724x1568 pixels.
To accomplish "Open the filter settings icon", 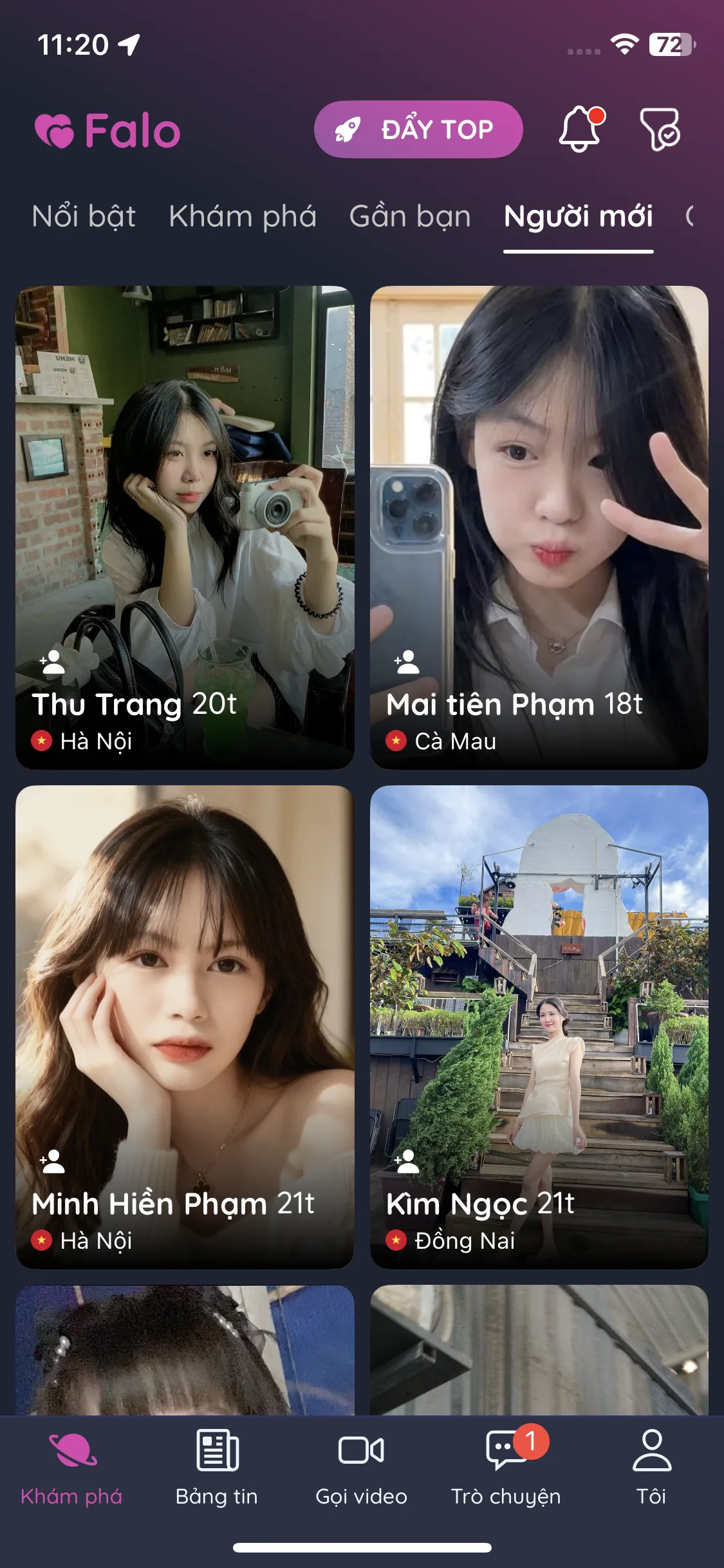I will click(660, 129).
